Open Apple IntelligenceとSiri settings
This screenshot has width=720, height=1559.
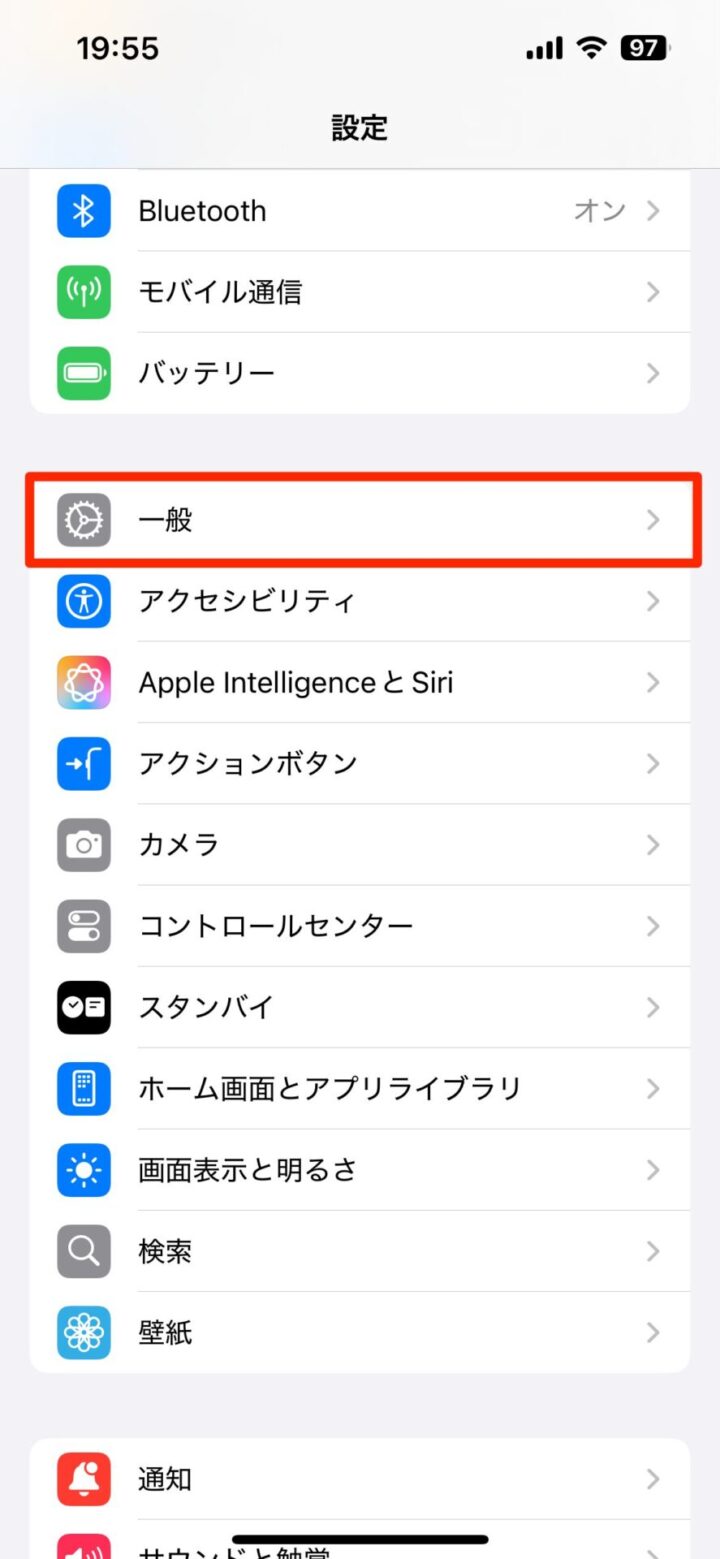[360, 682]
